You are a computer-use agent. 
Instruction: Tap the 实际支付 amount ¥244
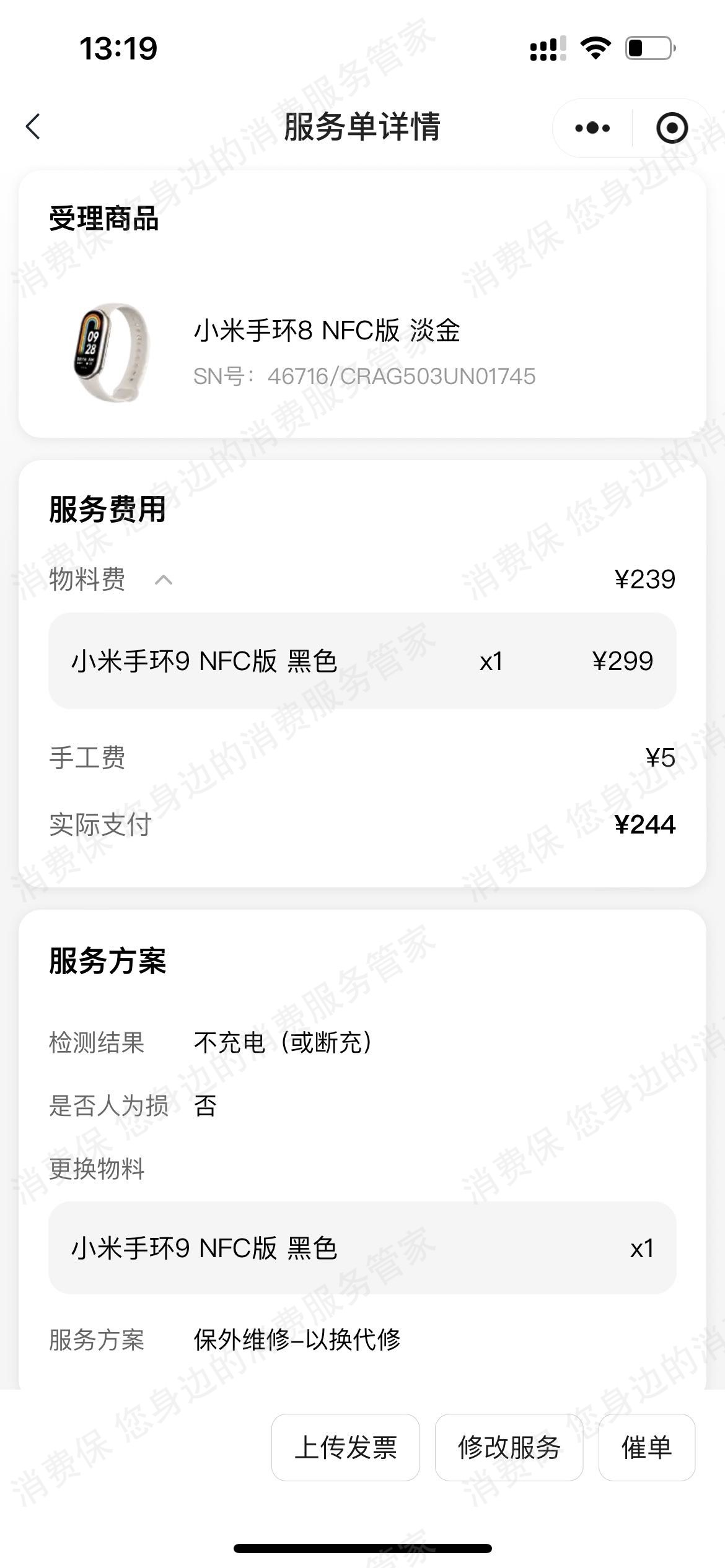coord(644,824)
